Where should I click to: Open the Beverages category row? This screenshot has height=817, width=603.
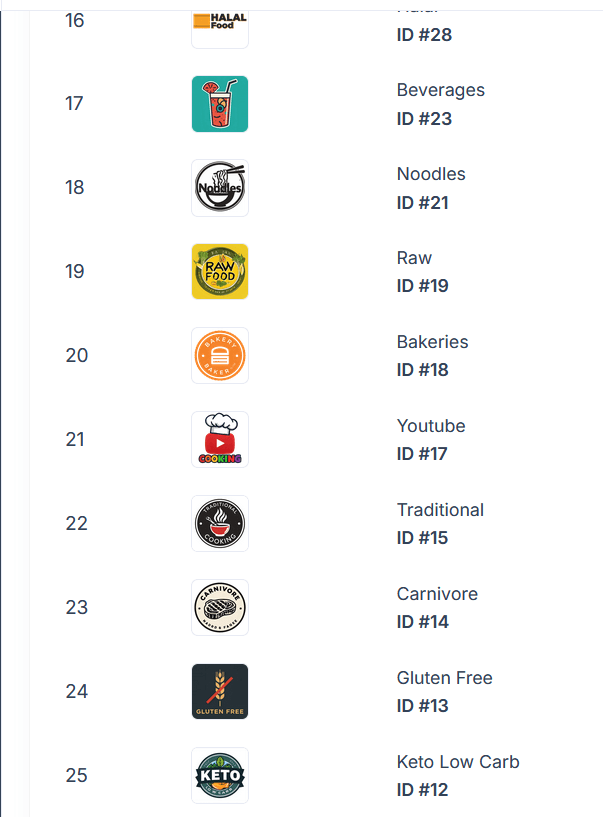point(440,91)
